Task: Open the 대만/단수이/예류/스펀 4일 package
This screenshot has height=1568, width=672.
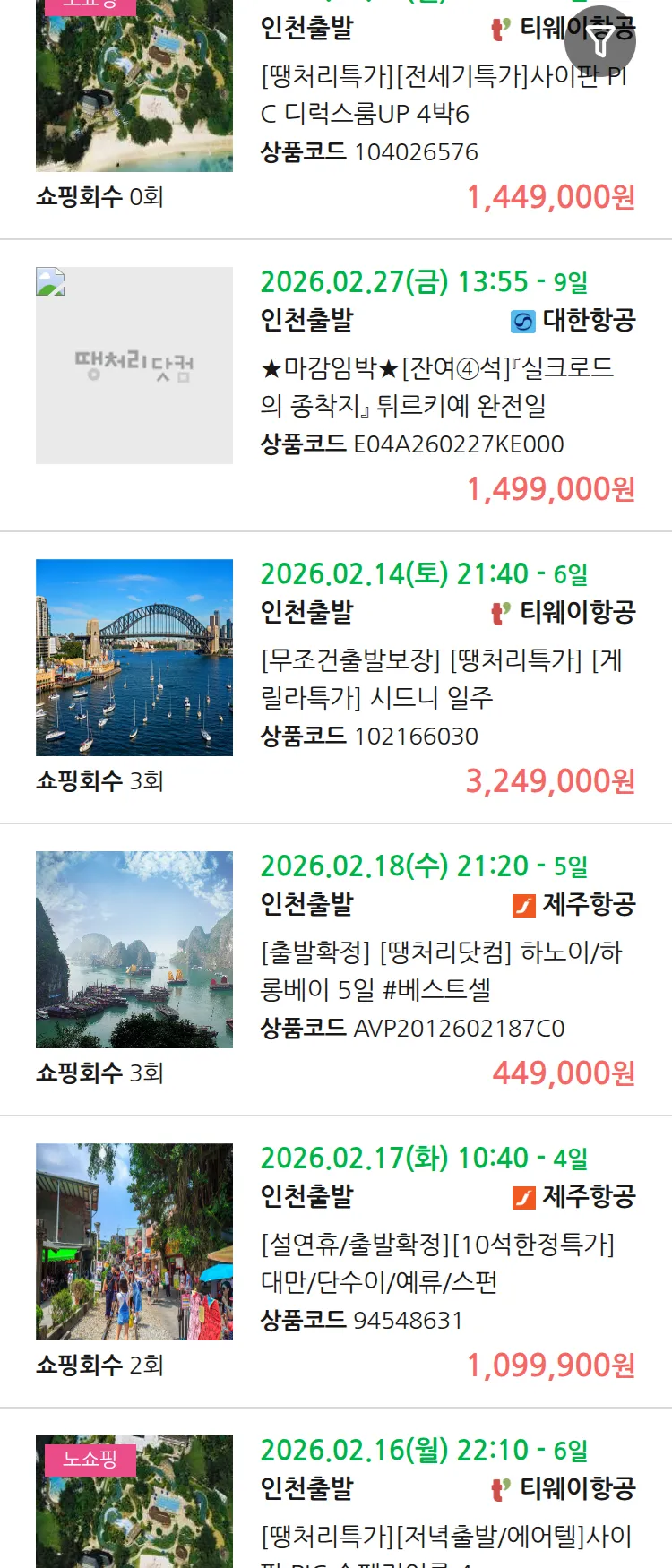Action: click(x=437, y=1262)
